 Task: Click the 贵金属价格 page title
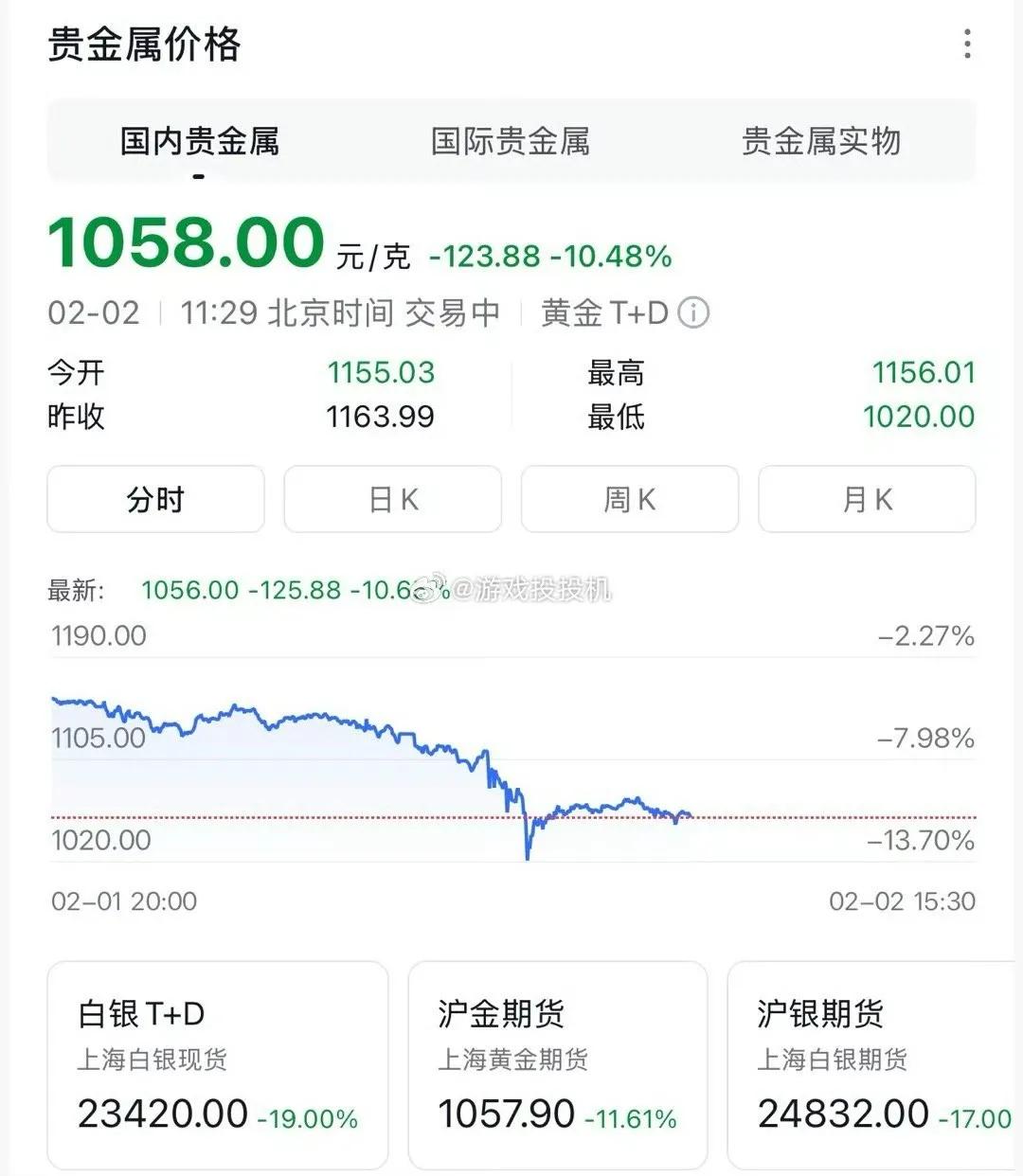144,44
